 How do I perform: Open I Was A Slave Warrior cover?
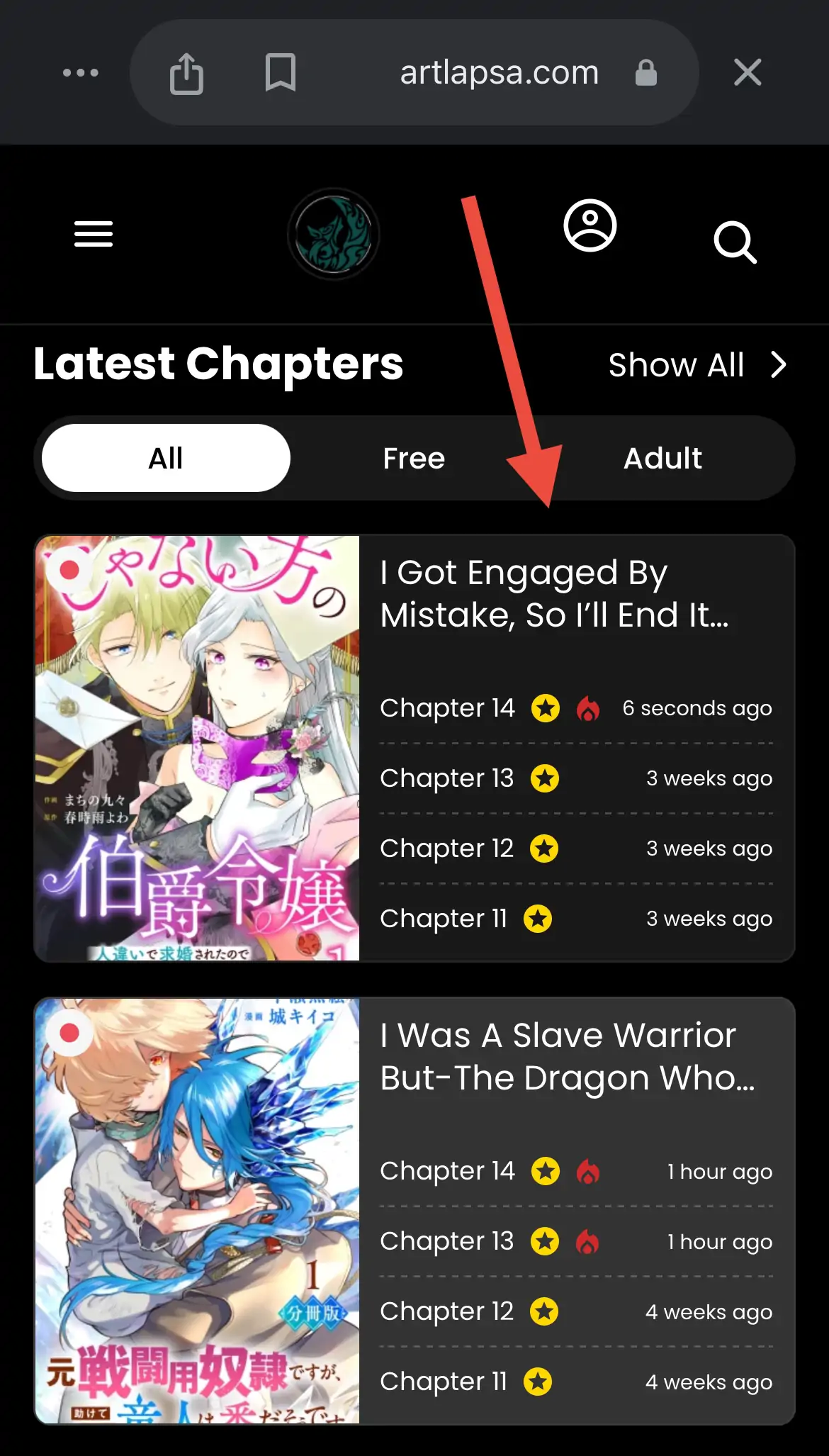(198, 1211)
